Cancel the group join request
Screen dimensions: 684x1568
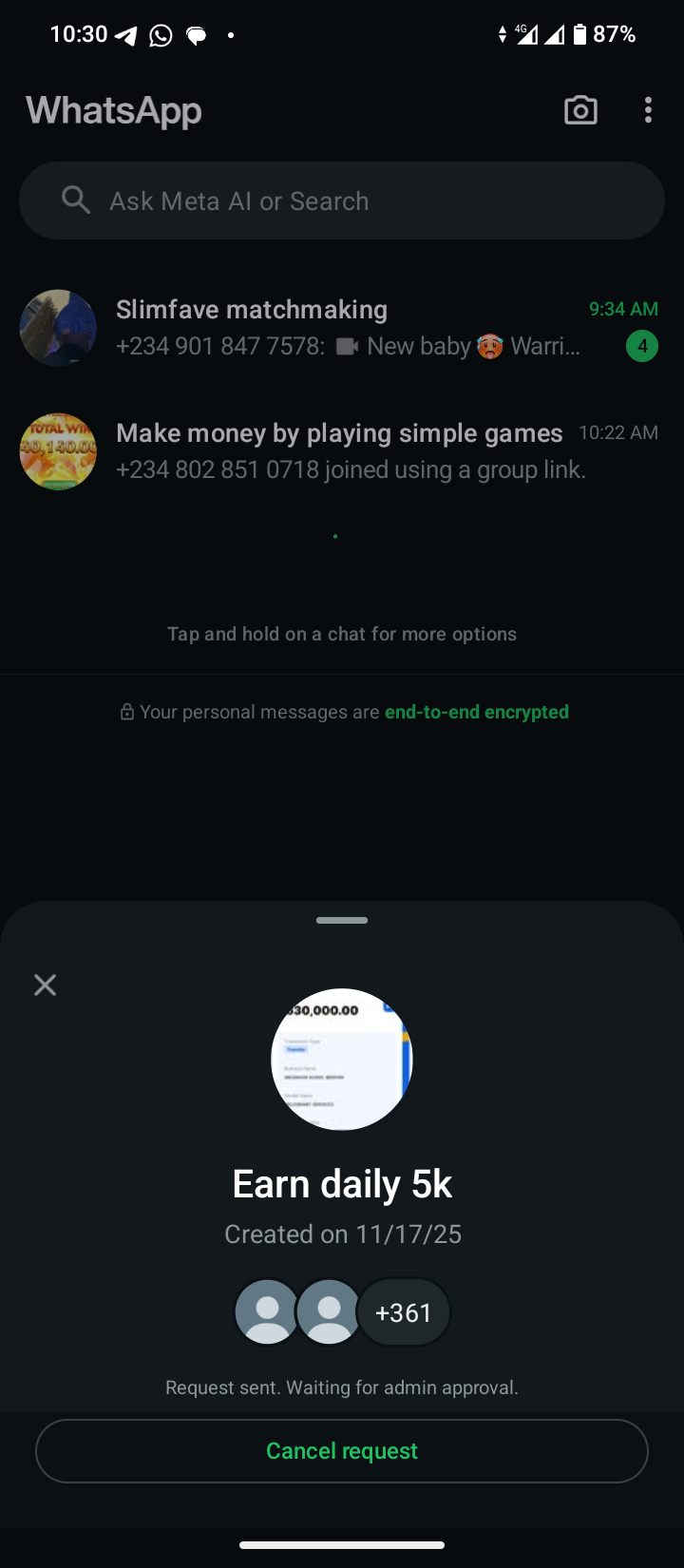[342, 1451]
